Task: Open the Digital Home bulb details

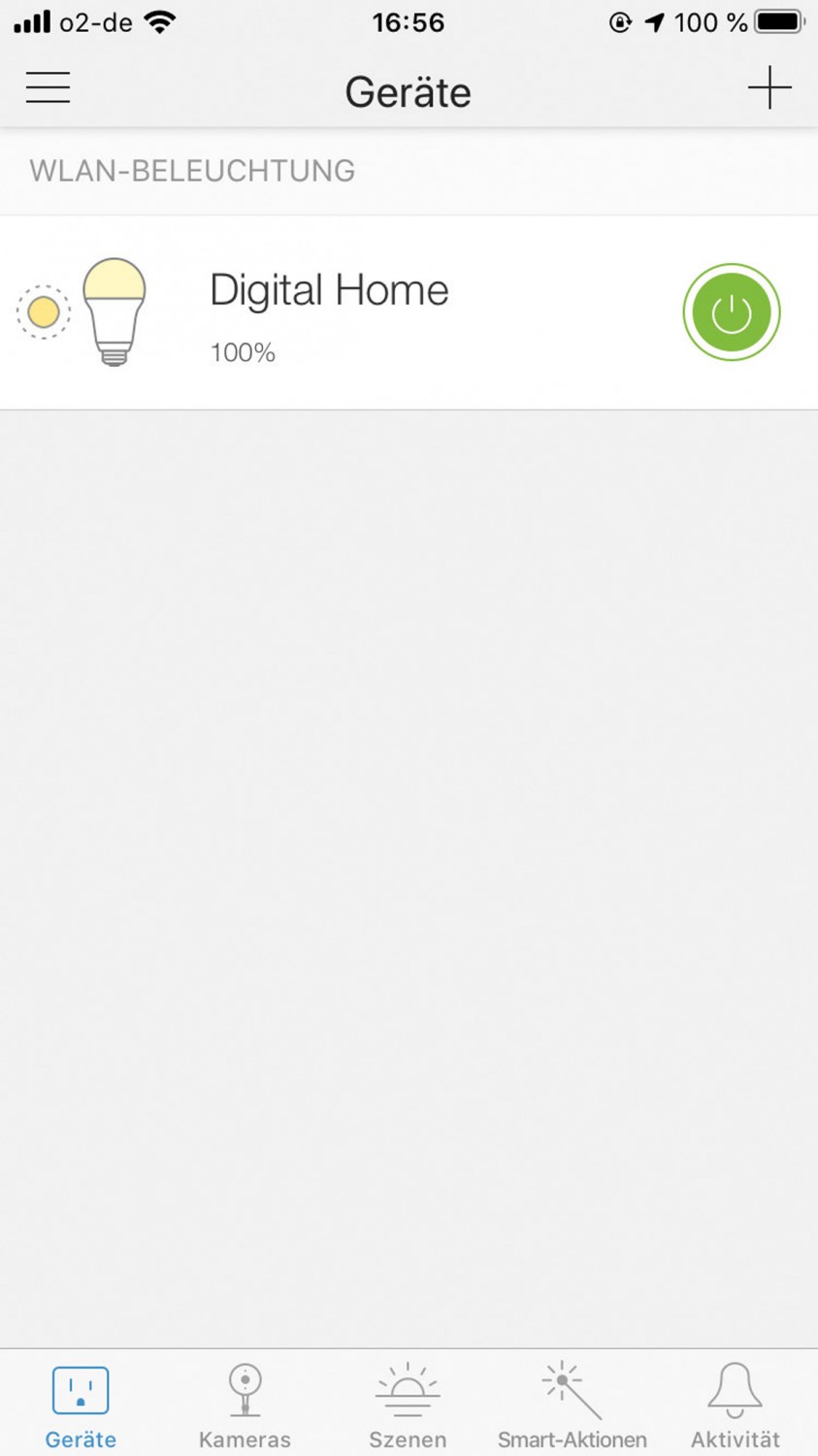Action: tap(330, 313)
